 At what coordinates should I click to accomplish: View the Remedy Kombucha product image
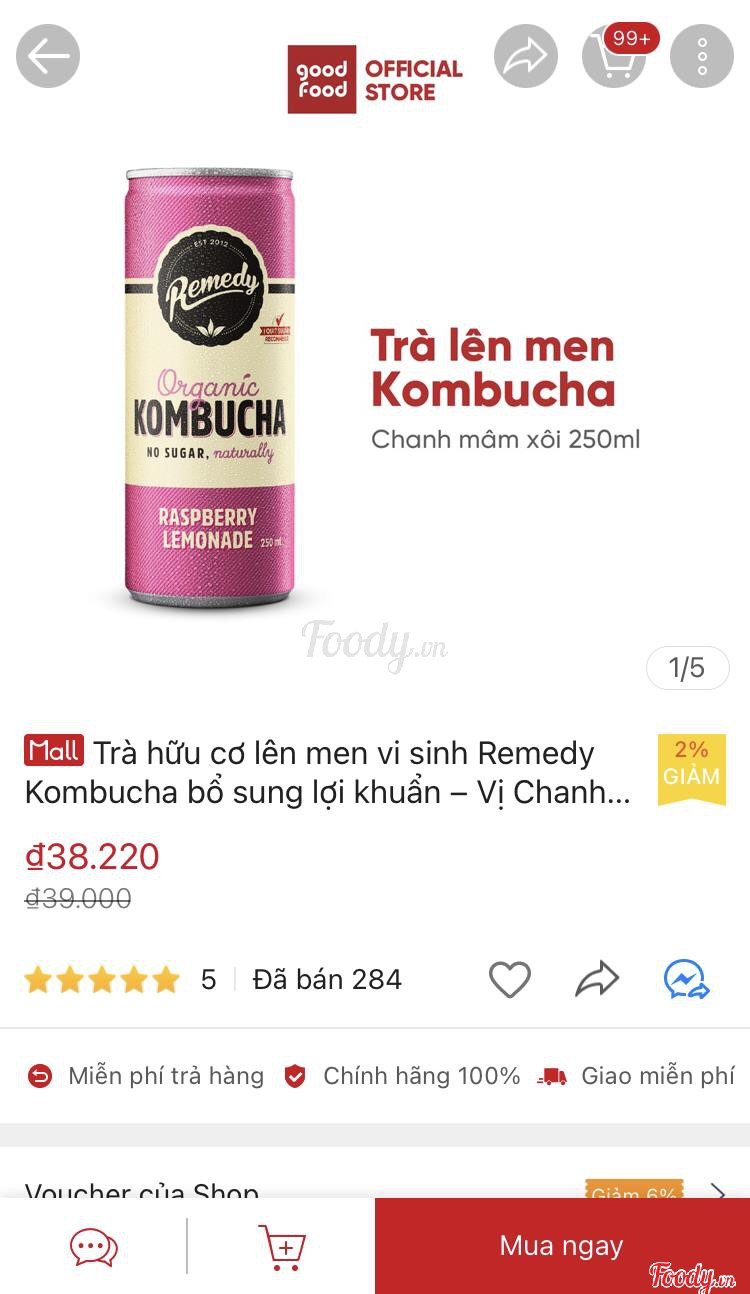(x=210, y=388)
